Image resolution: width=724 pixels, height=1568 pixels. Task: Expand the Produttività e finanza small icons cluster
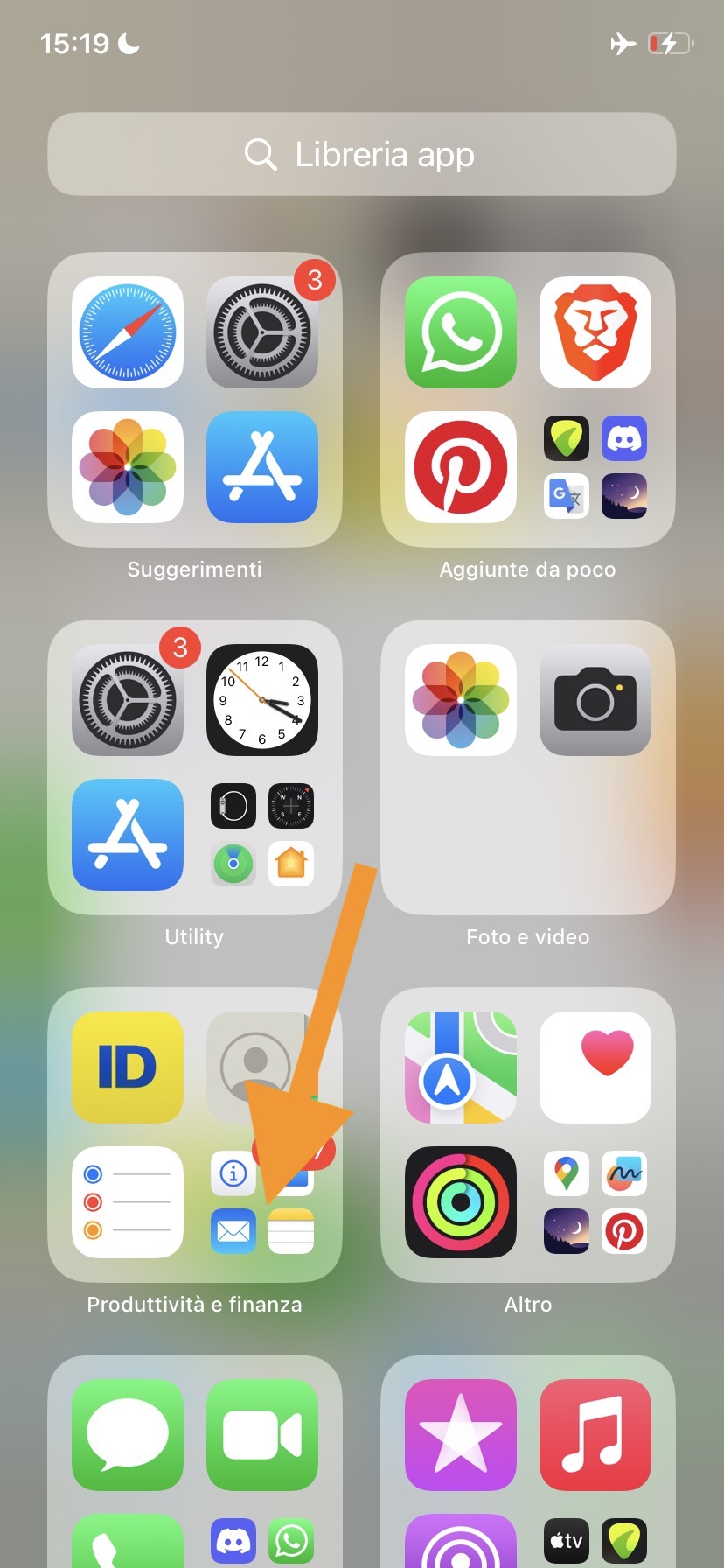point(261,1202)
